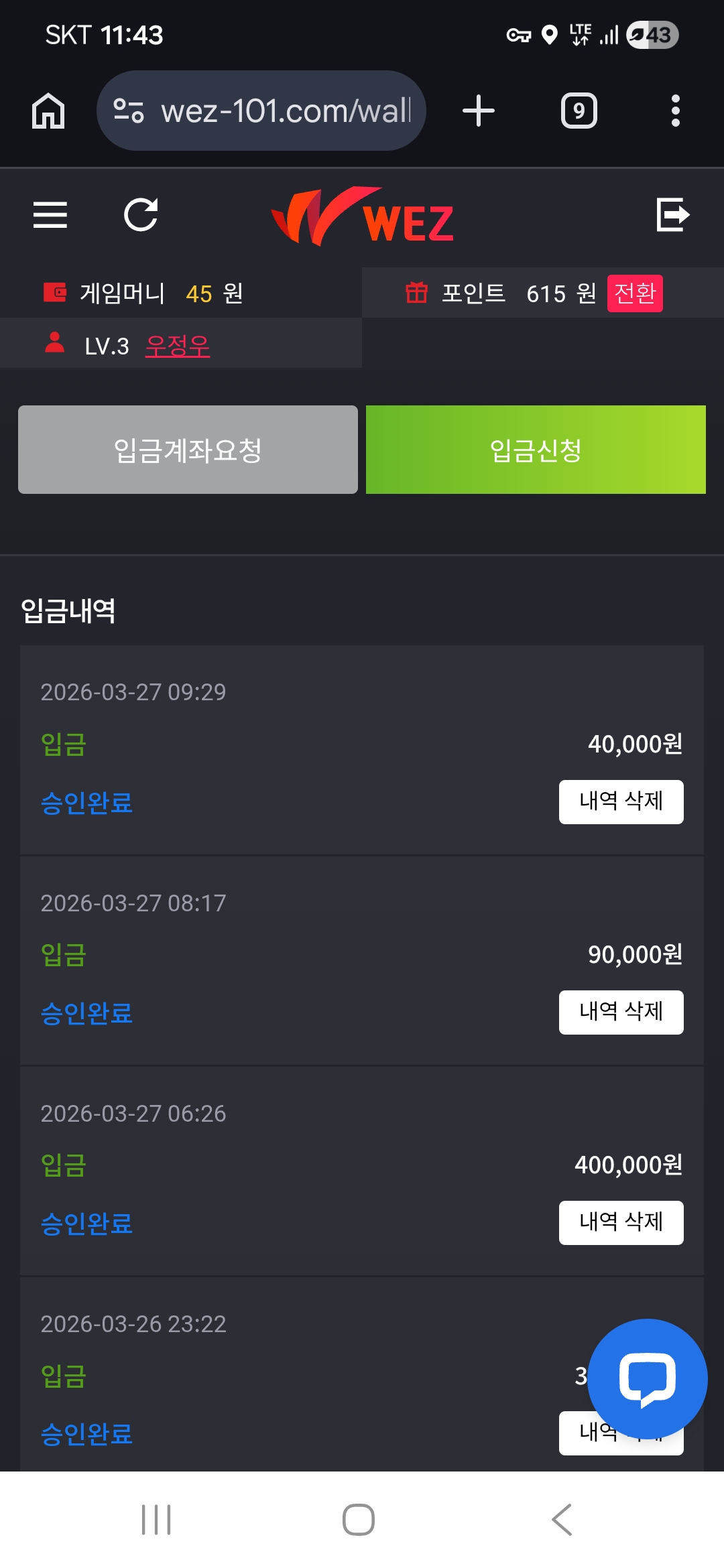The height and width of the screenshot is (1568, 724).
Task: Open the recent apps view
Action: 156,1519
